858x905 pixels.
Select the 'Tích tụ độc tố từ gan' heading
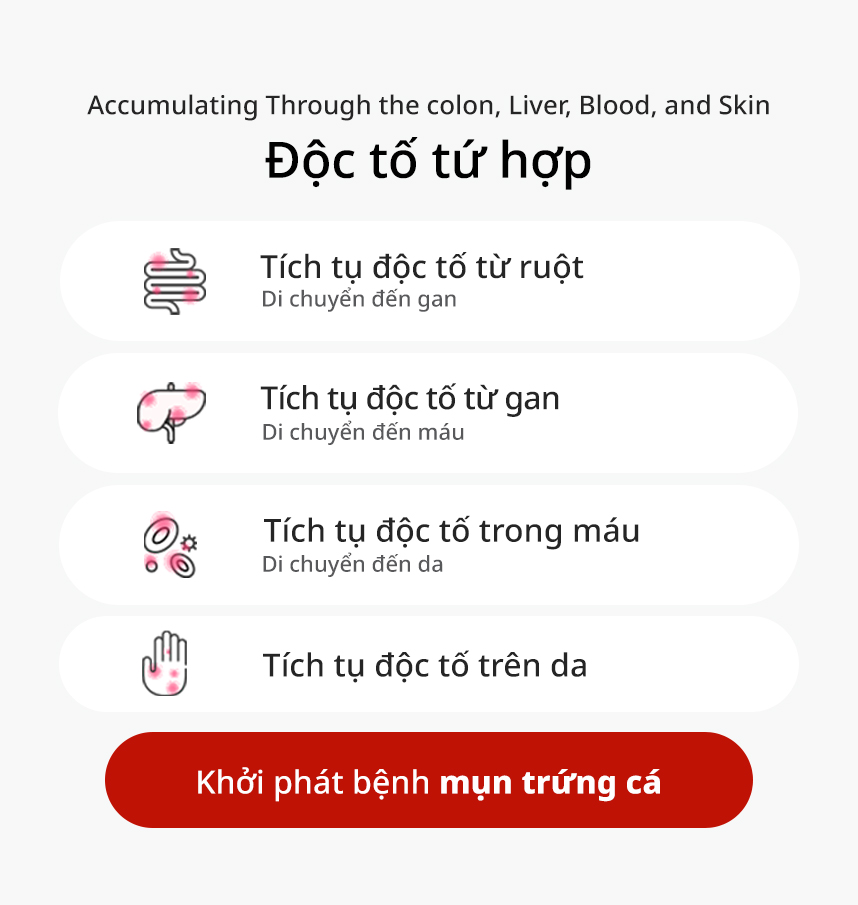(410, 398)
